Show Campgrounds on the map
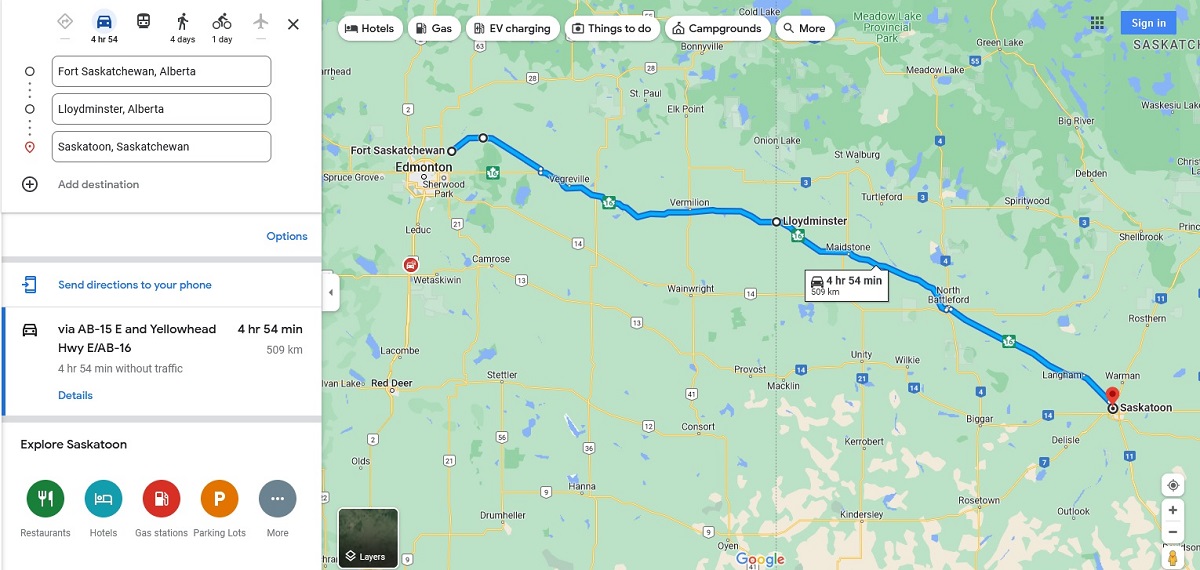1200x570 pixels. (718, 28)
